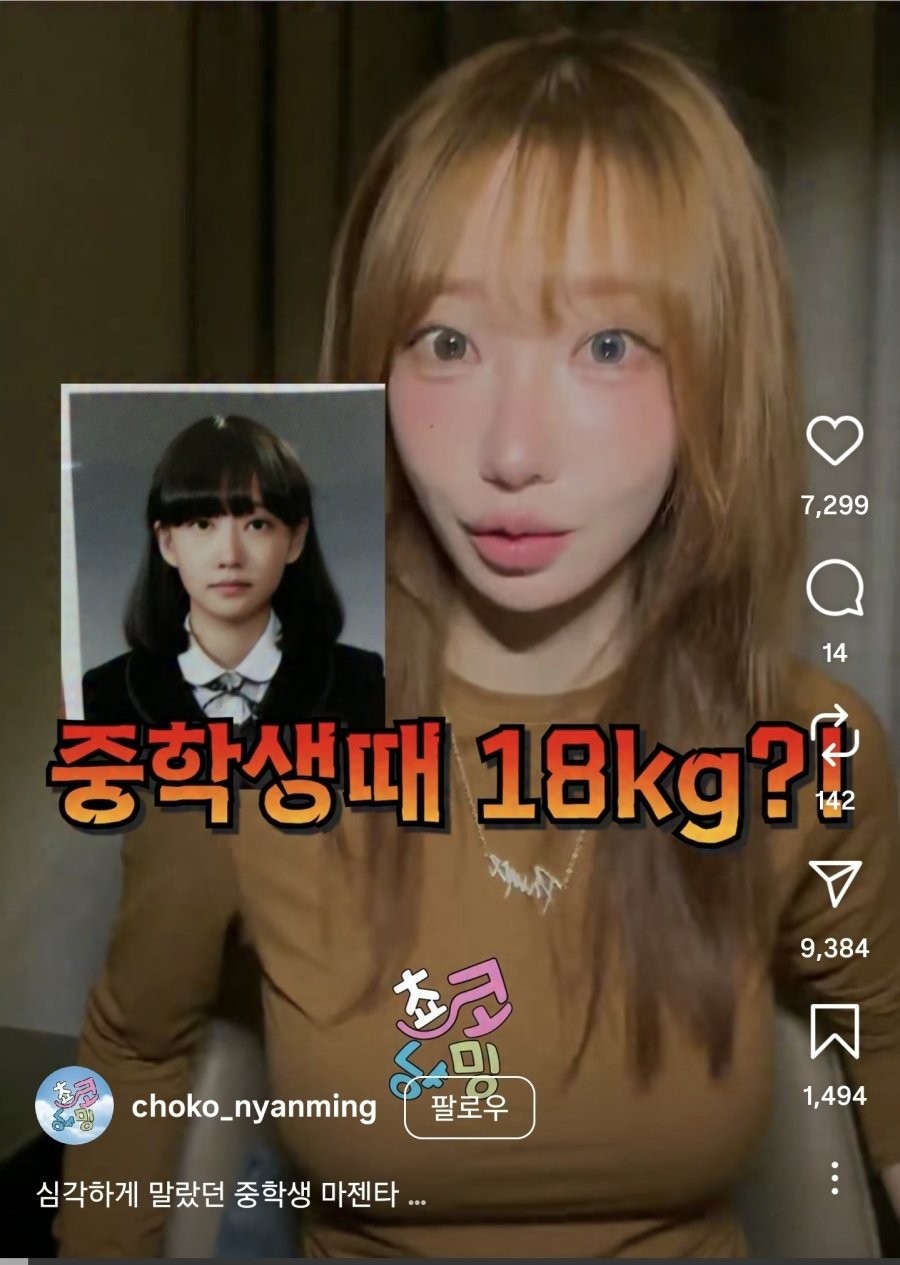900x1265 pixels.
Task: Open the three-dot more options menu
Action: [x=834, y=1178]
